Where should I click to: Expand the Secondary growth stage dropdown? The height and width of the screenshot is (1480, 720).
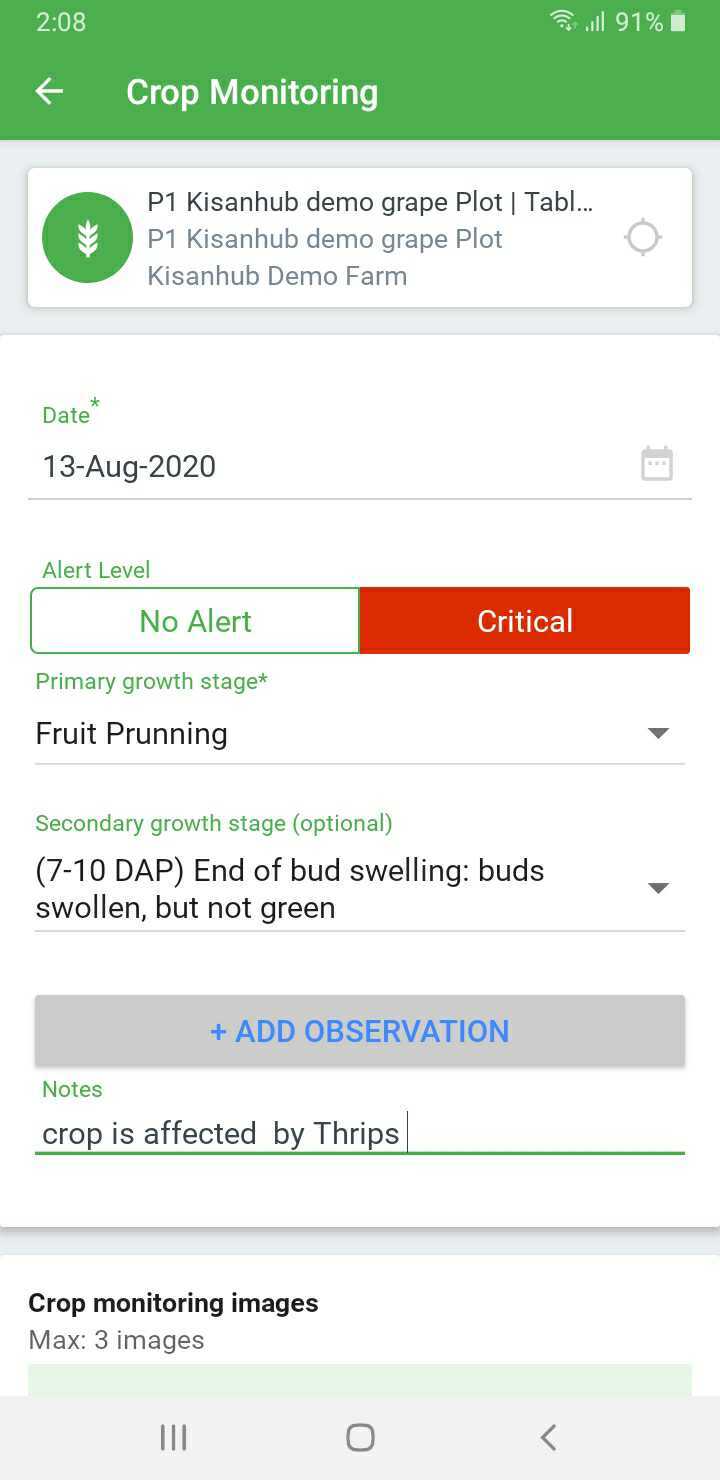pyautogui.click(x=360, y=889)
